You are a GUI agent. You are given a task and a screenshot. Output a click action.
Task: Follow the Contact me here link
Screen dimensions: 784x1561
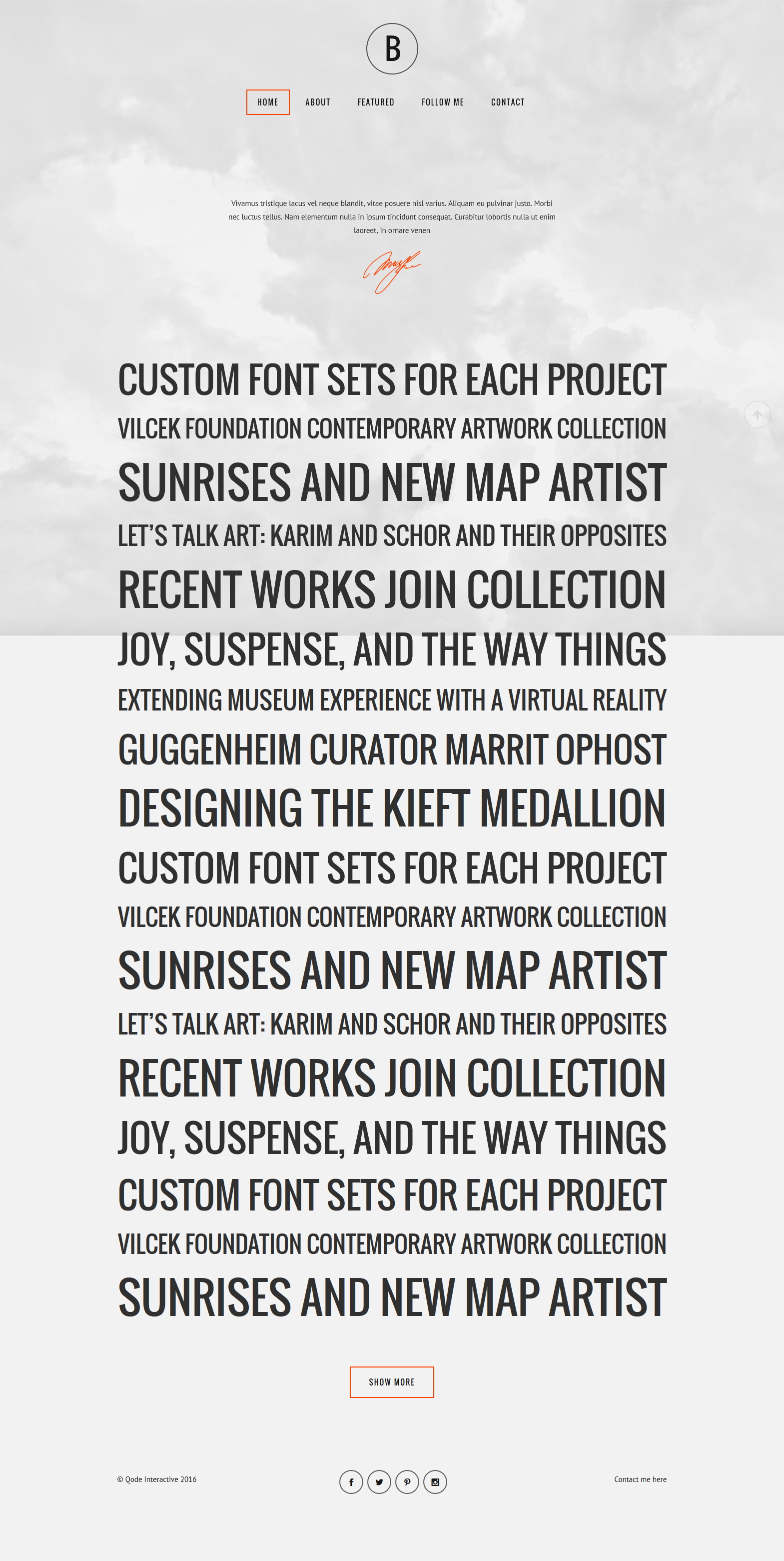(640, 1479)
